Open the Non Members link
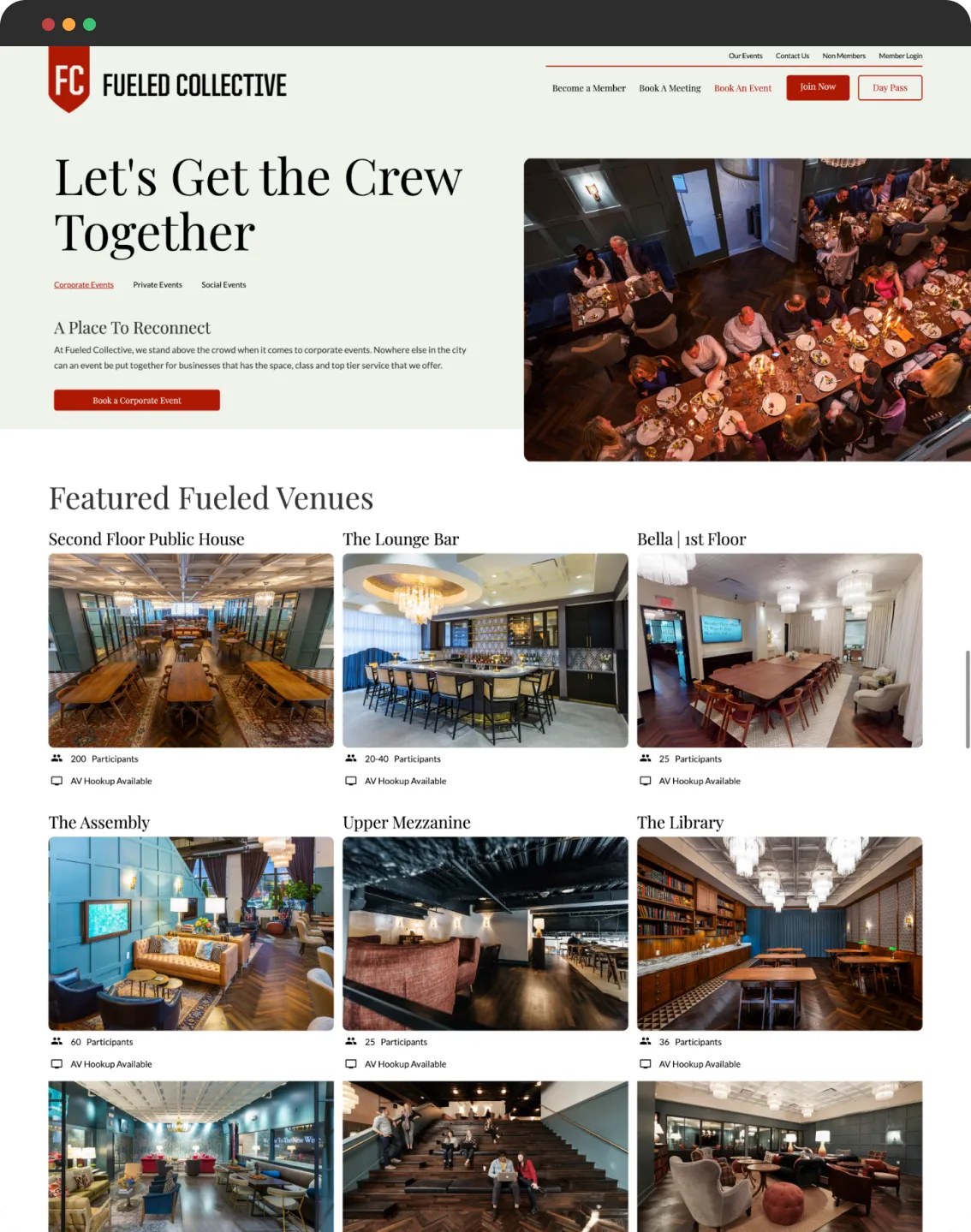This screenshot has width=971, height=1232. (x=843, y=57)
